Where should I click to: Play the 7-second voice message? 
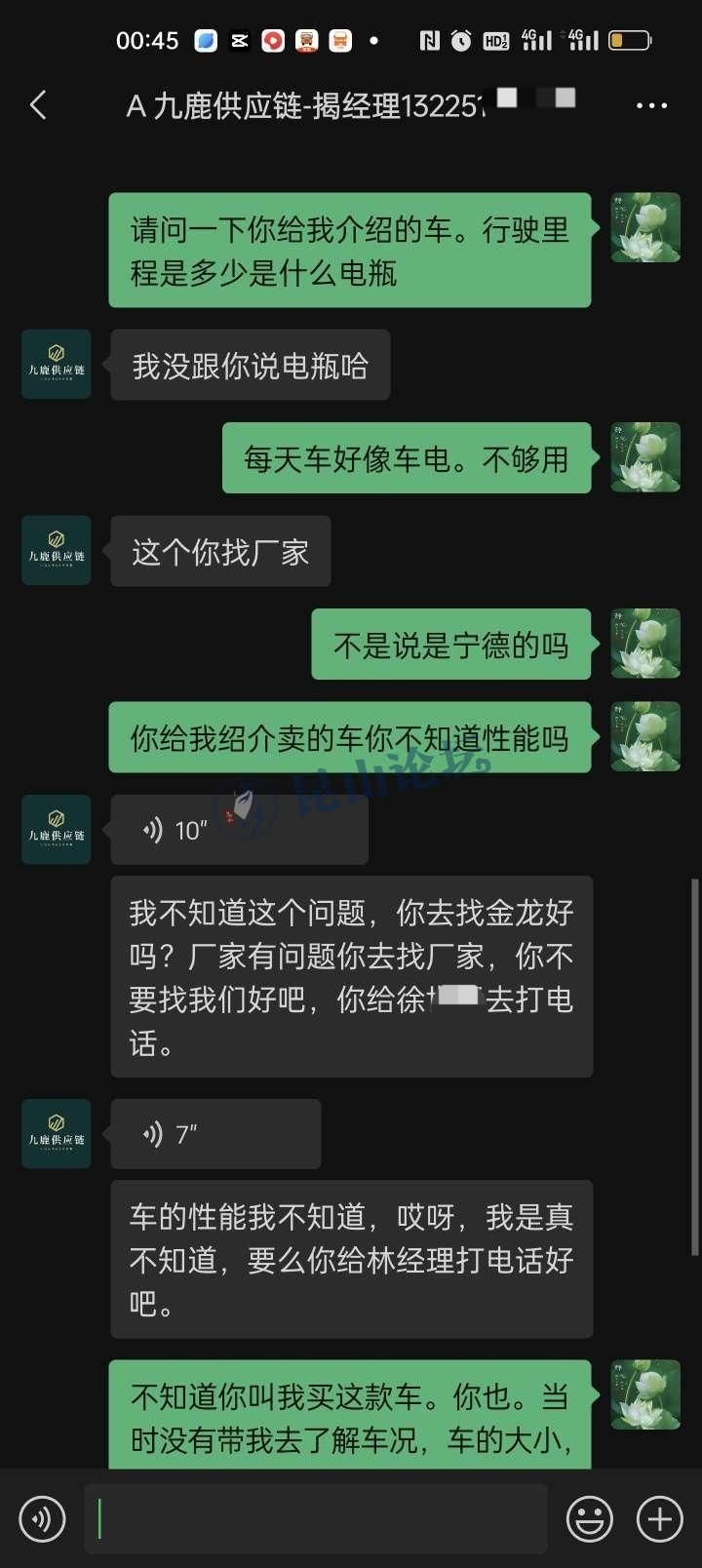point(215,1134)
